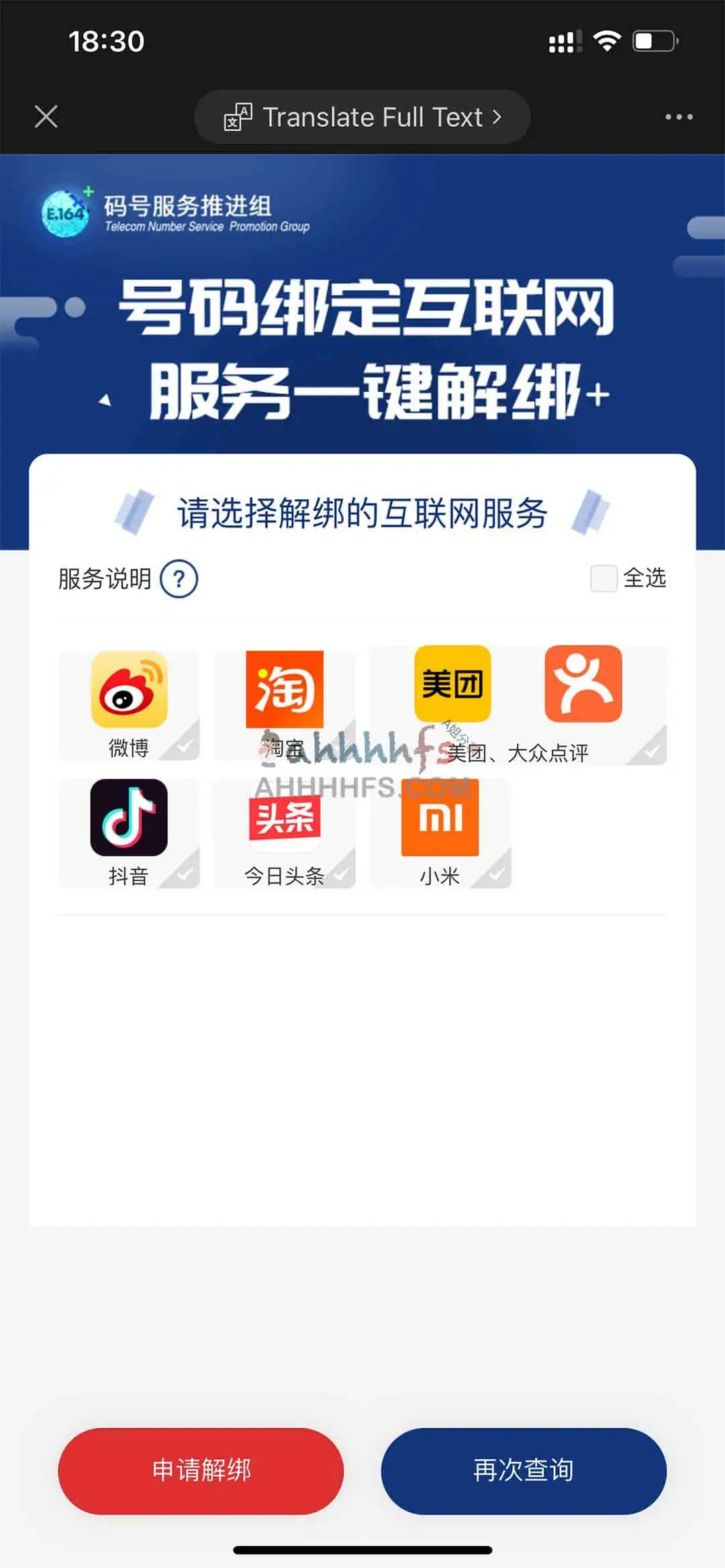Viewport: 725px width, 1568px height.
Task: Tap the Wi-Fi icon in the status bar
Action: tap(606, 41)
